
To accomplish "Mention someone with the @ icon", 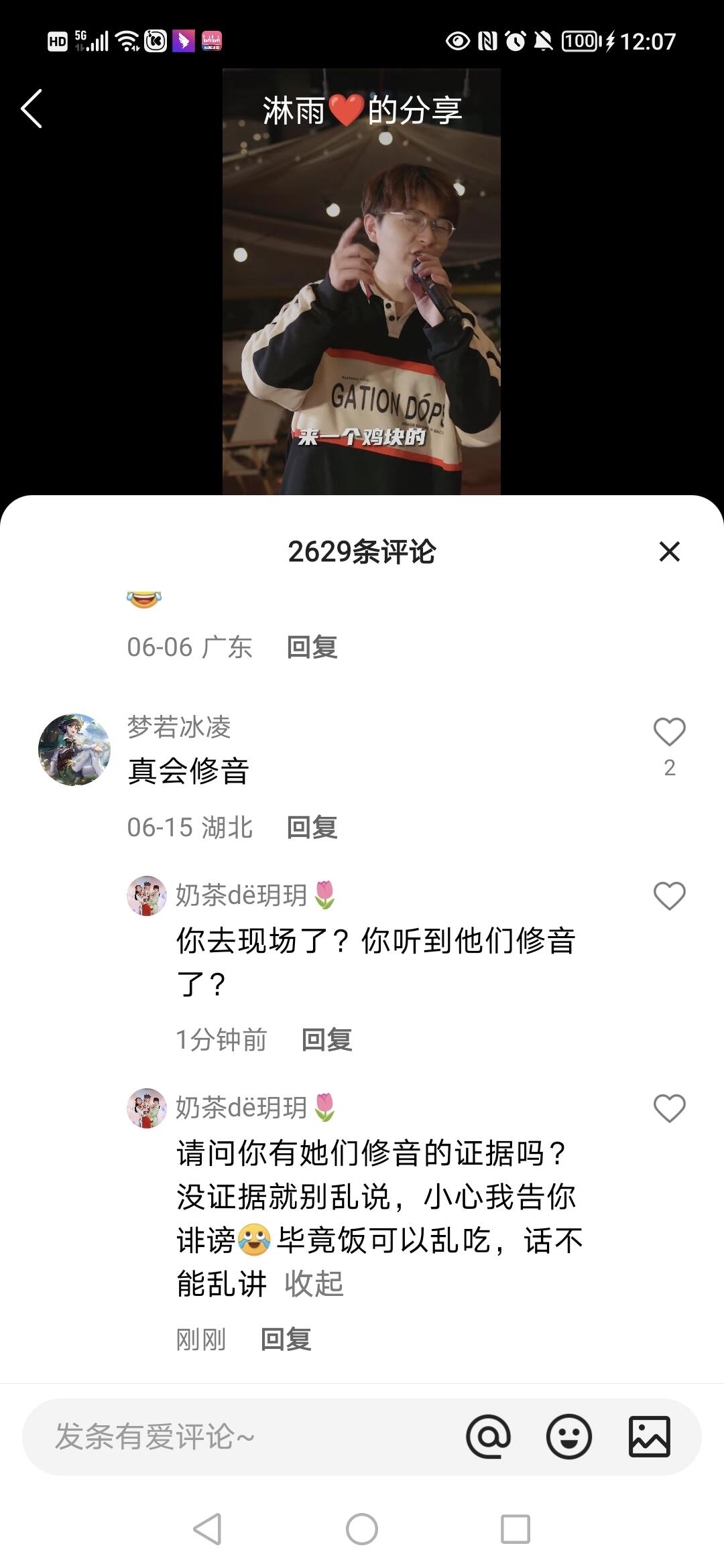I will [x=488, y=1437].
